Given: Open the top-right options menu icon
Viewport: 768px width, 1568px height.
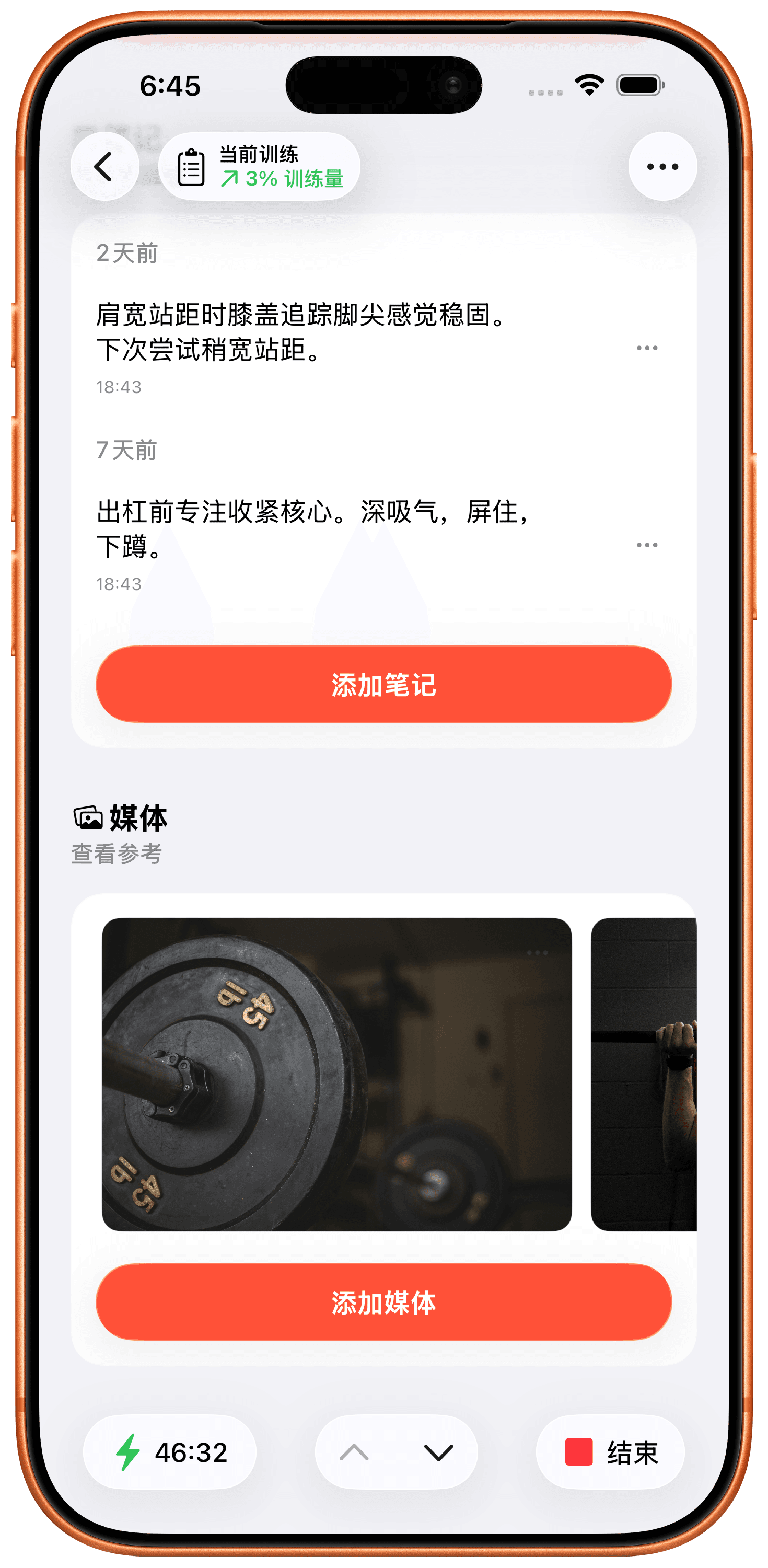Looking at the screenshot, I should click(x=664, y=166).
